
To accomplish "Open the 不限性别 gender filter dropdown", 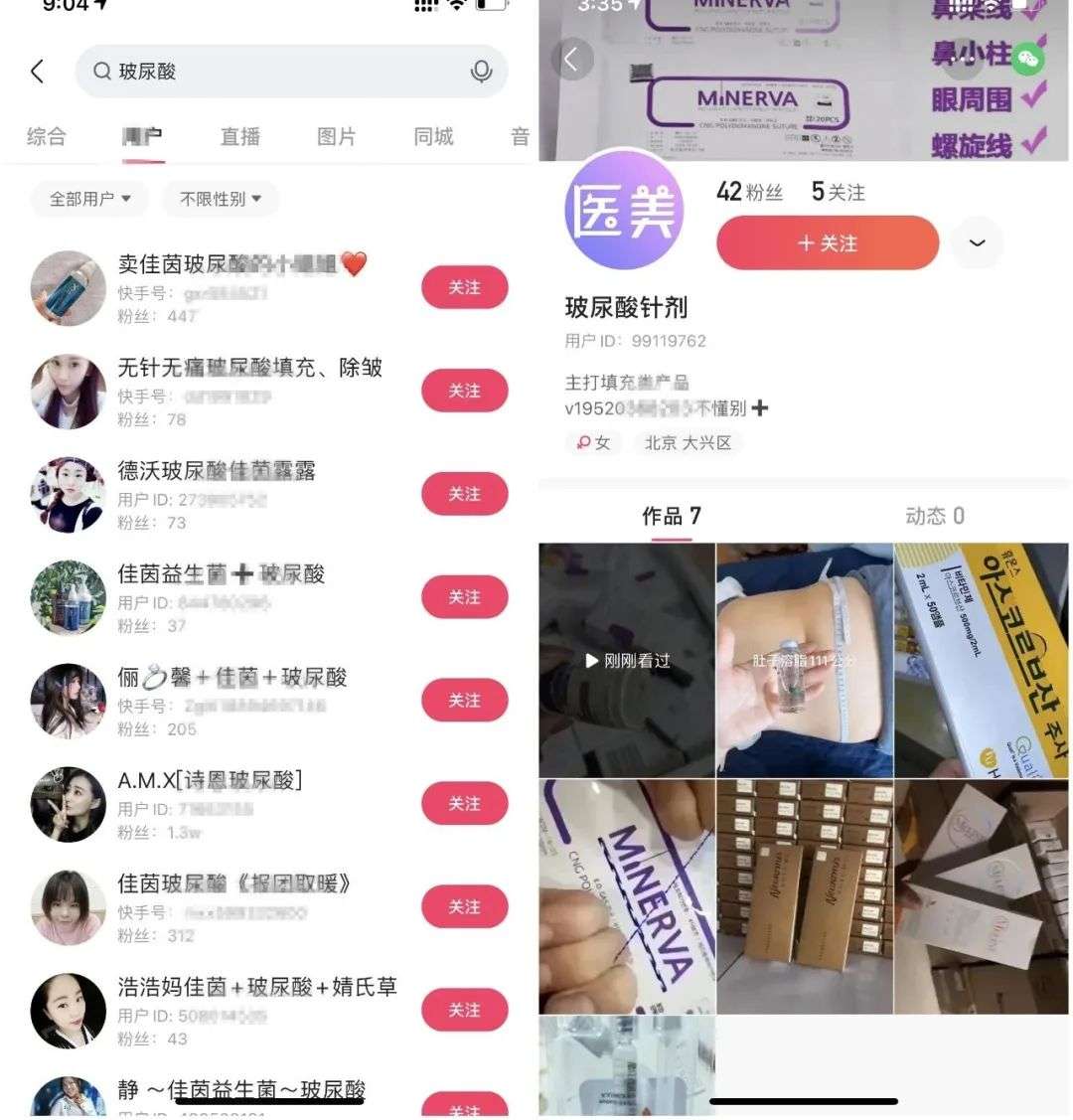I will coord(221,199).
